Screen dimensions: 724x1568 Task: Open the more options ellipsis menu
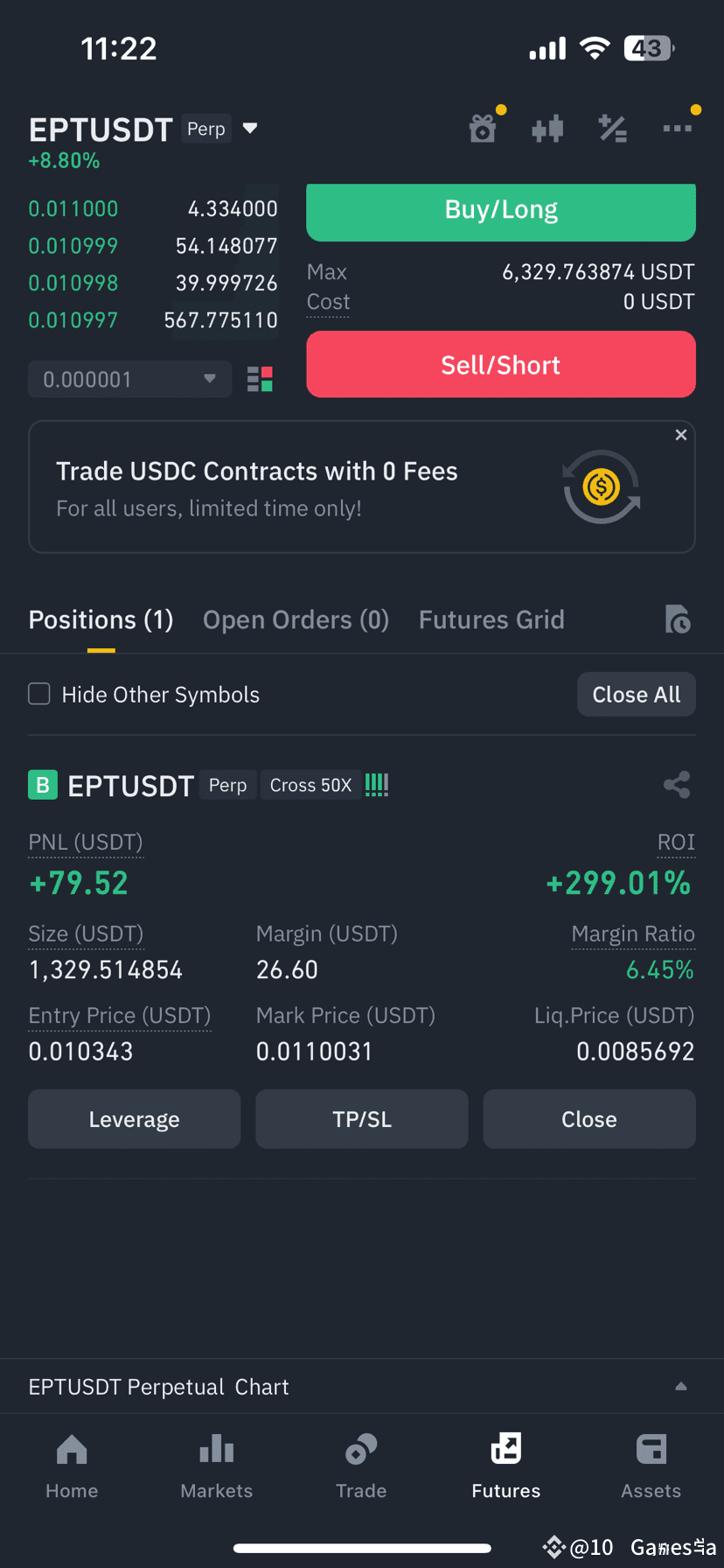point(678,128)
